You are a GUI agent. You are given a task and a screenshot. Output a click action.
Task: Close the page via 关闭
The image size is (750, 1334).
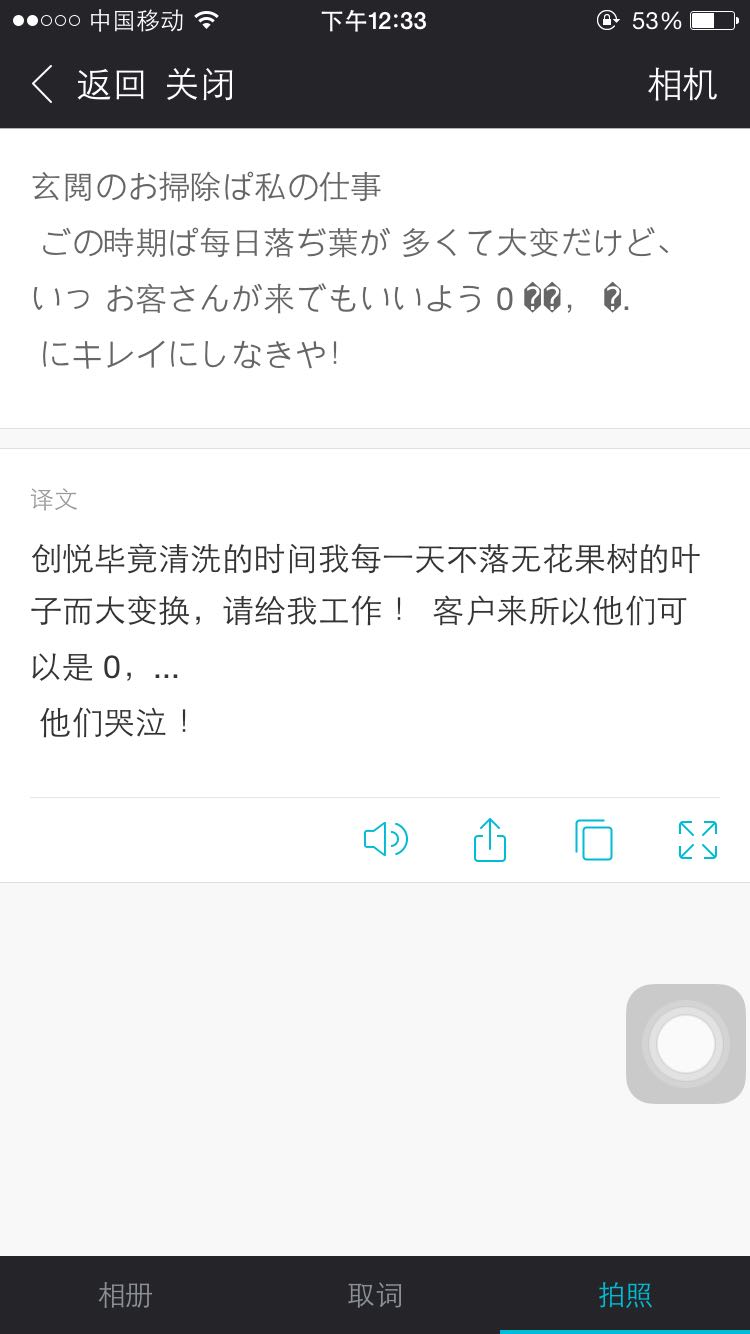click(x=199, y=85)
